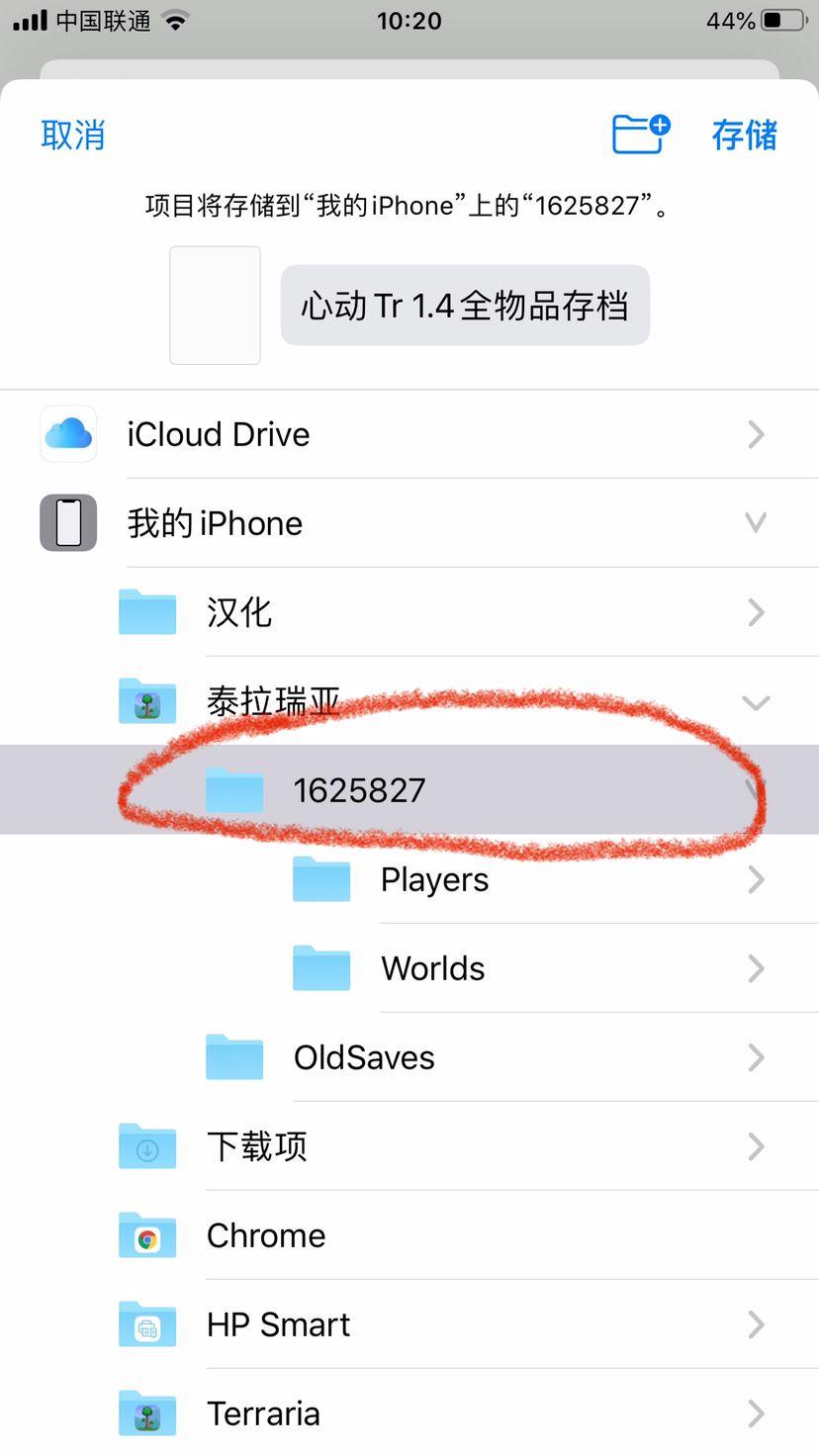The image size is (819, 1456).
Task: Tap the 我的 iPhone device icon
Action: 67,523
